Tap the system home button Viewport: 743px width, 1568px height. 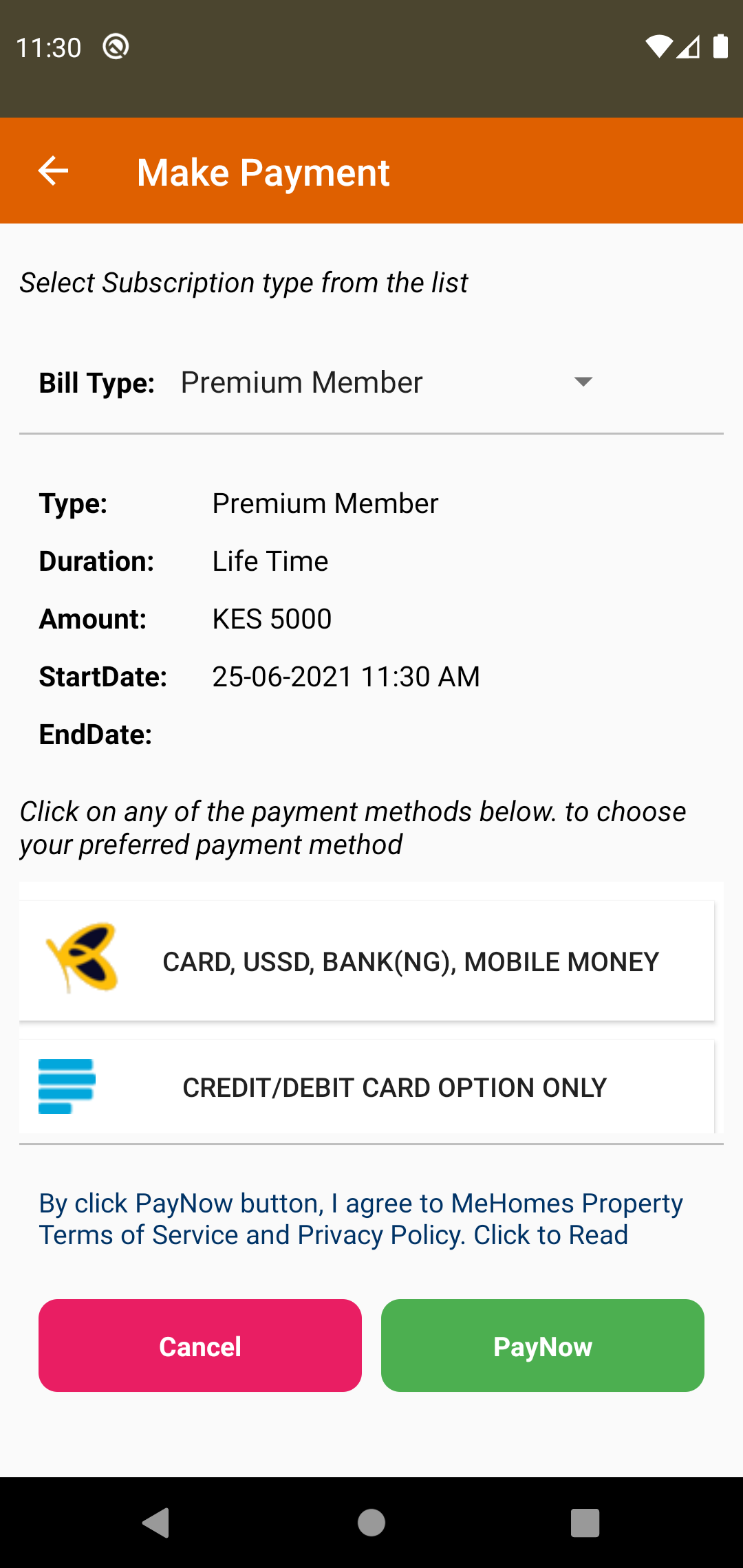371,1523
